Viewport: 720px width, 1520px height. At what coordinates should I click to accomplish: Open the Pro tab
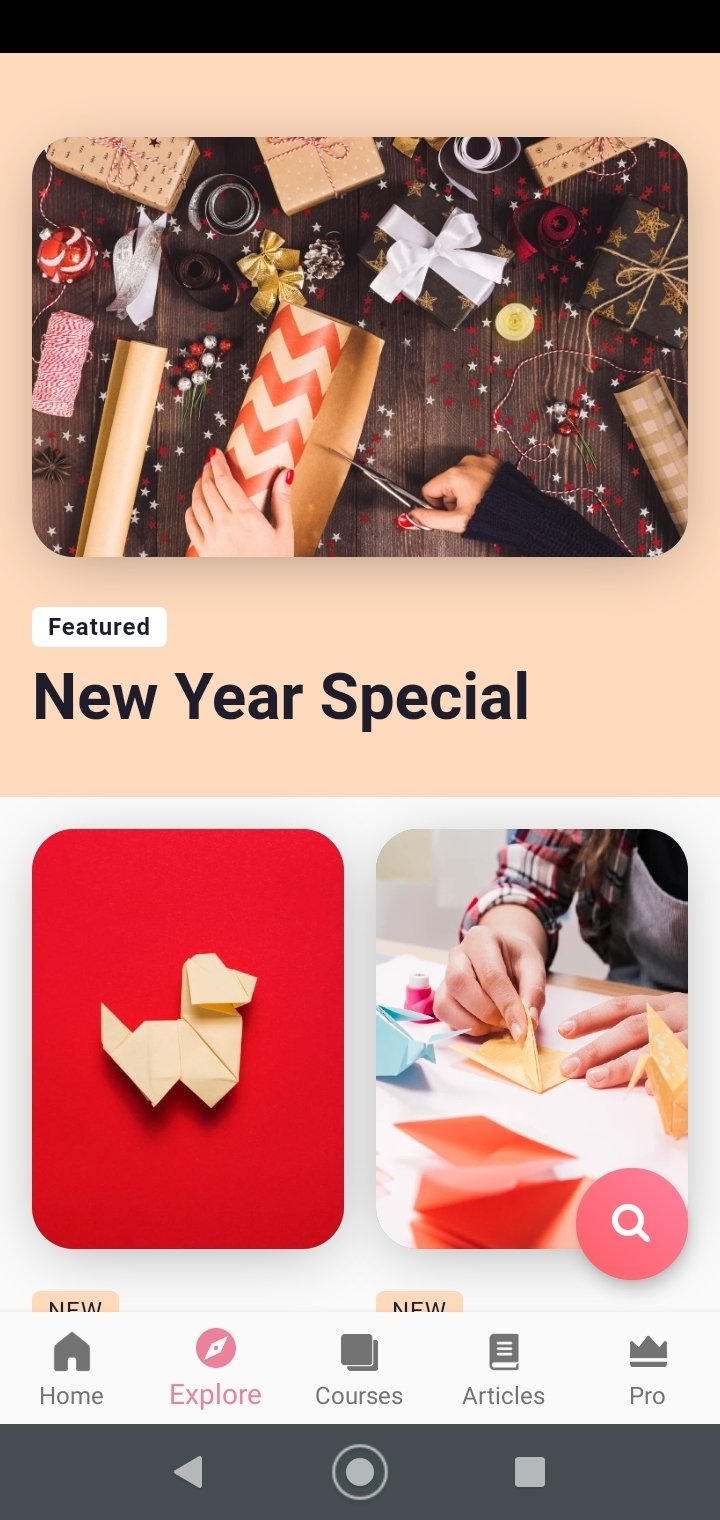point(648,1369)
